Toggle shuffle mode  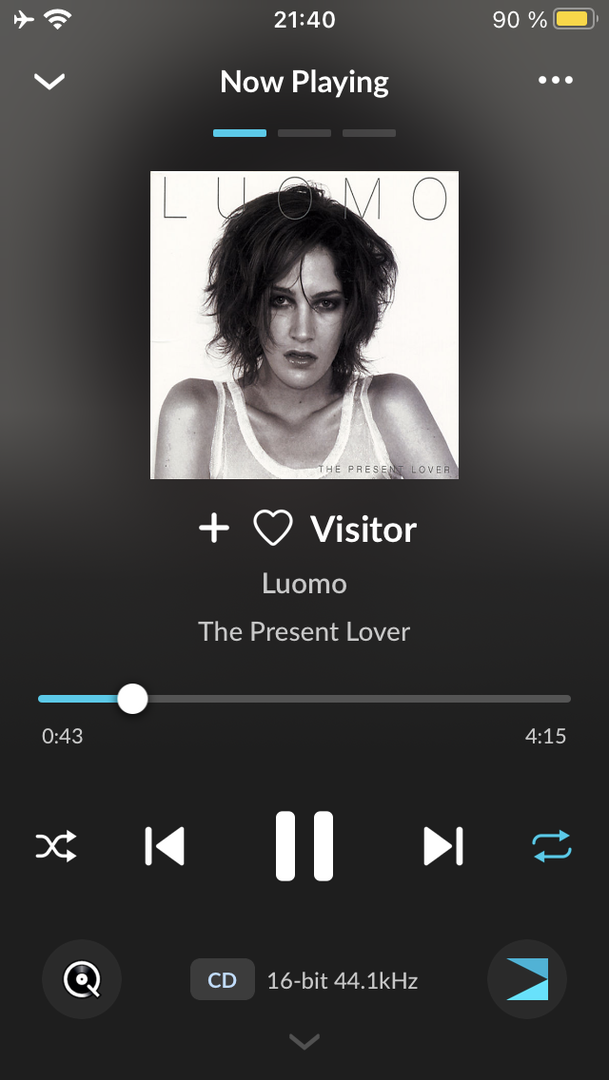56,847
